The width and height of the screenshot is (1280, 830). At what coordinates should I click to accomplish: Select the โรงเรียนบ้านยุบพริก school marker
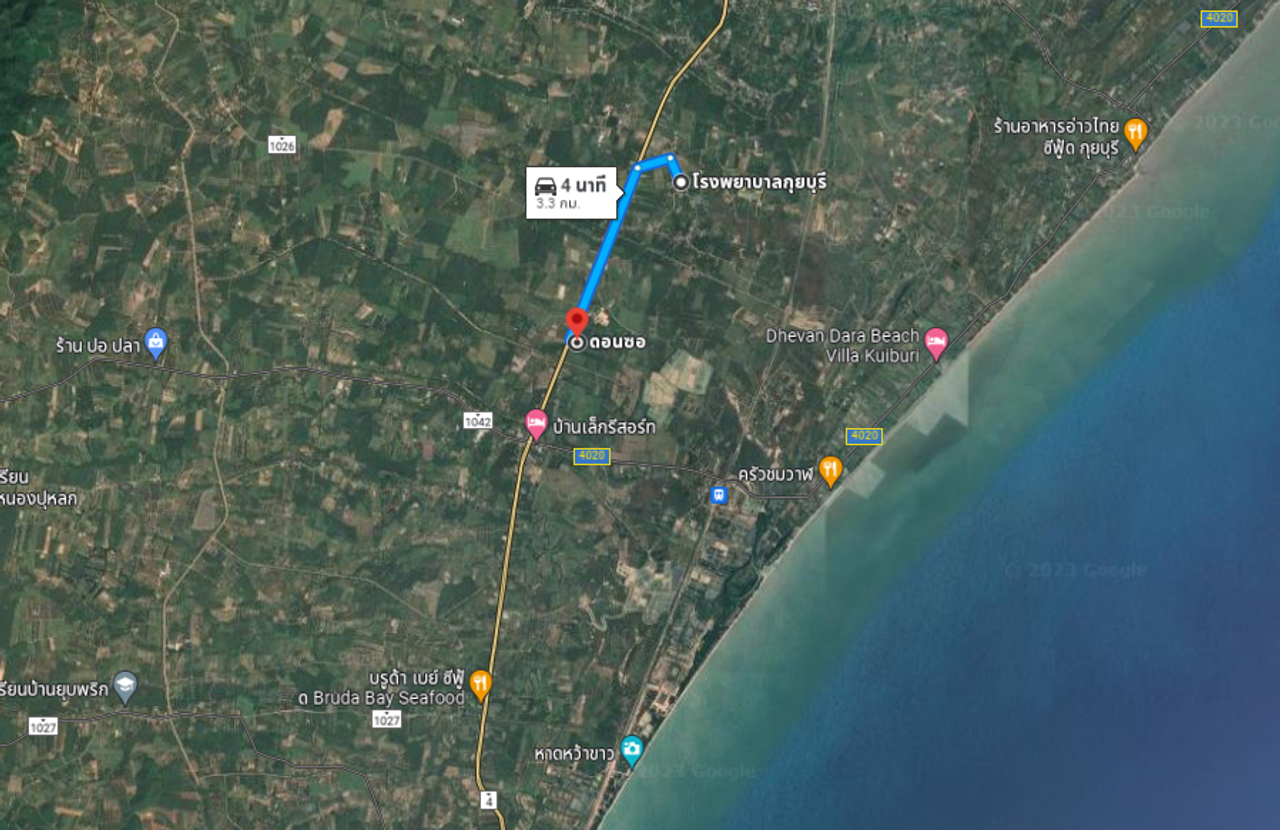tap(125, 687)
